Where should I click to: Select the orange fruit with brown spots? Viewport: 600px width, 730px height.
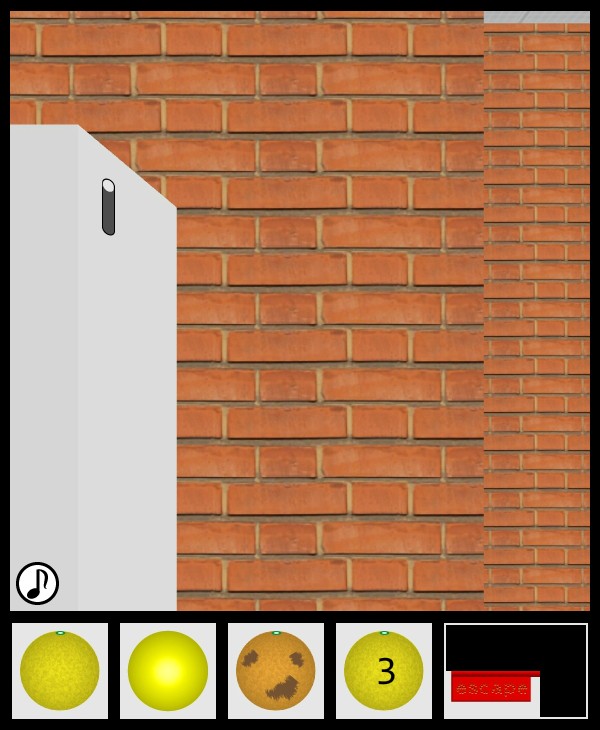click(x=276, y=671)
